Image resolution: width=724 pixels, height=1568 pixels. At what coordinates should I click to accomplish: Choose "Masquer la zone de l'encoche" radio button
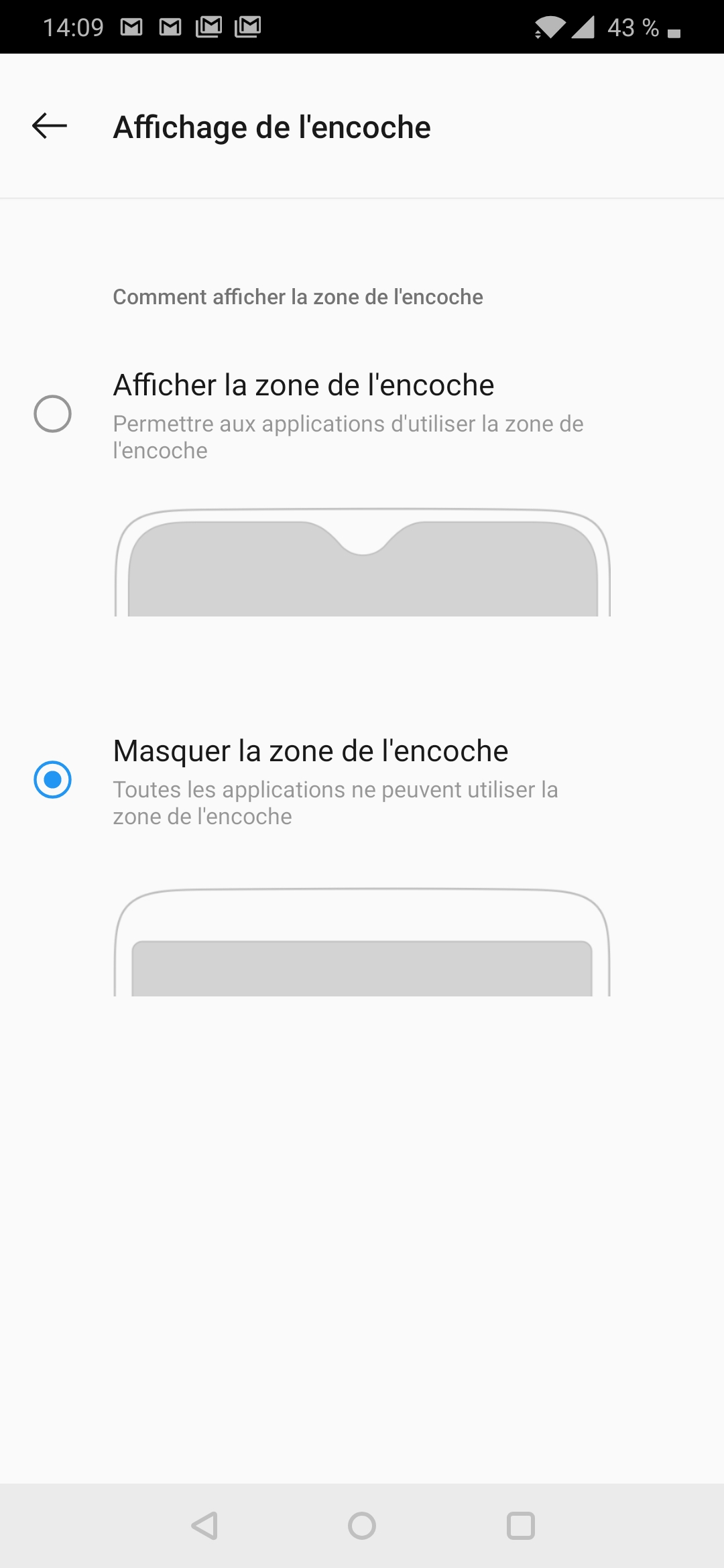(52, 780)
